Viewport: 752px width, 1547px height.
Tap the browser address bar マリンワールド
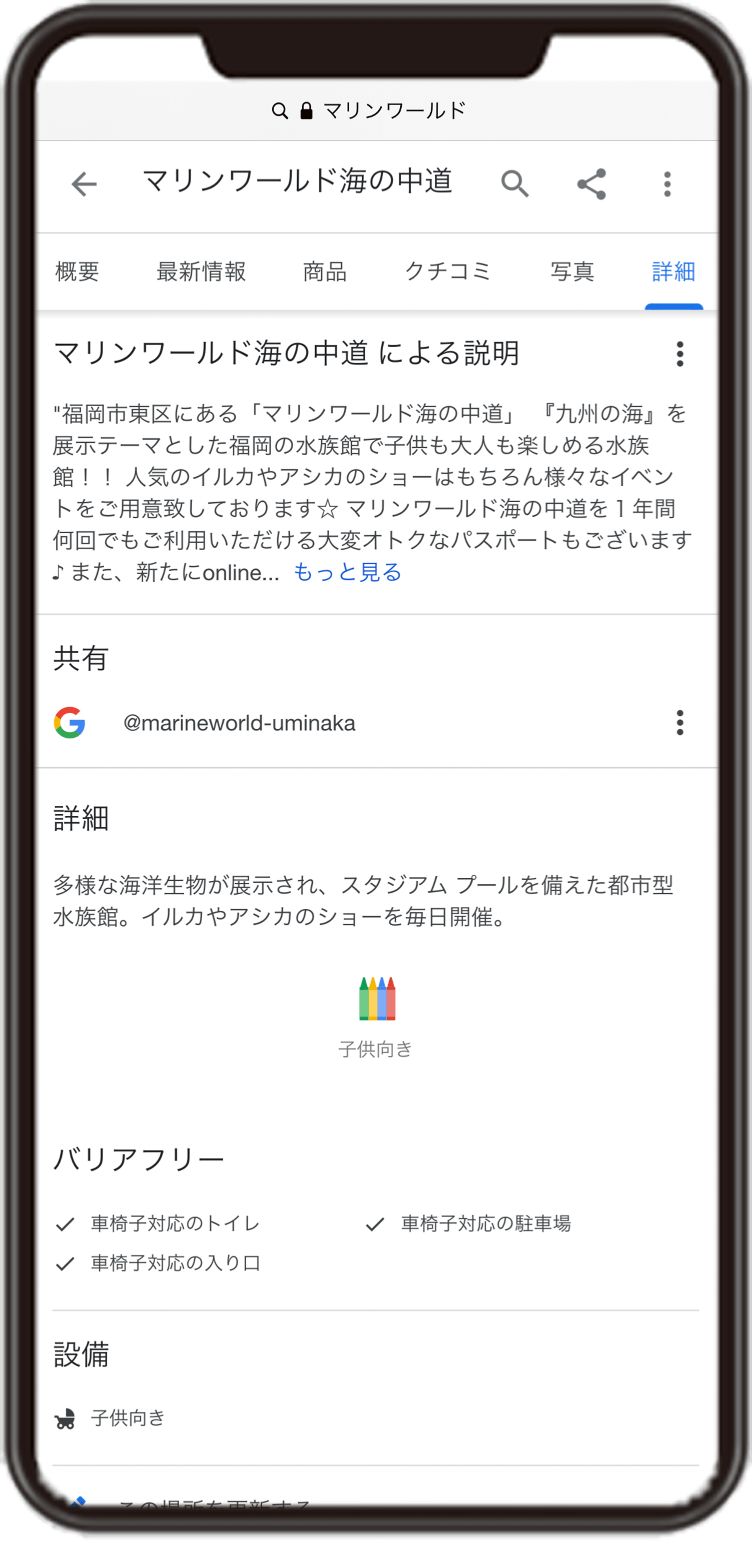pos(376,111)
